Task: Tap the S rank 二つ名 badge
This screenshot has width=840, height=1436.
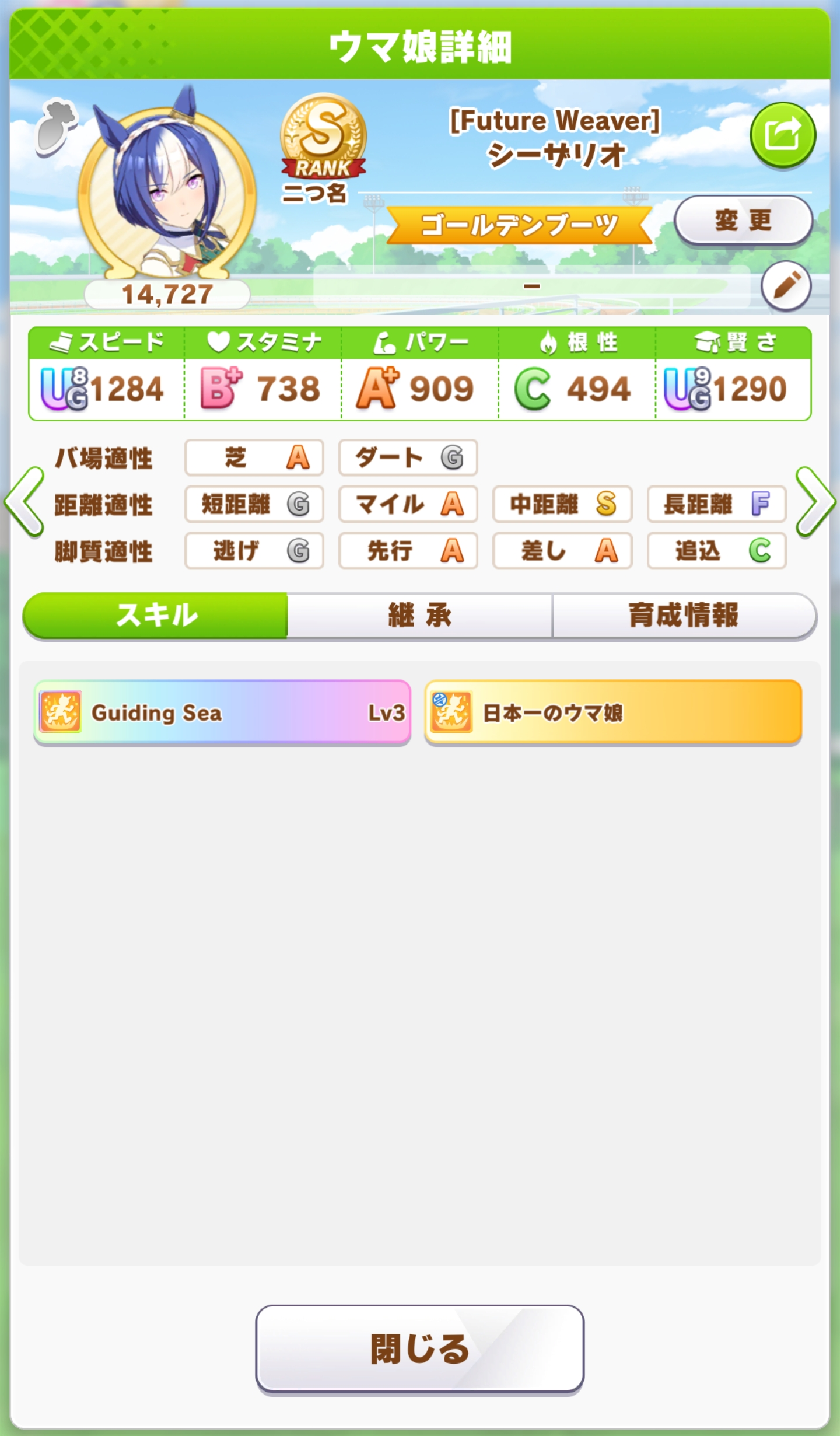Action: click(323, 149)
